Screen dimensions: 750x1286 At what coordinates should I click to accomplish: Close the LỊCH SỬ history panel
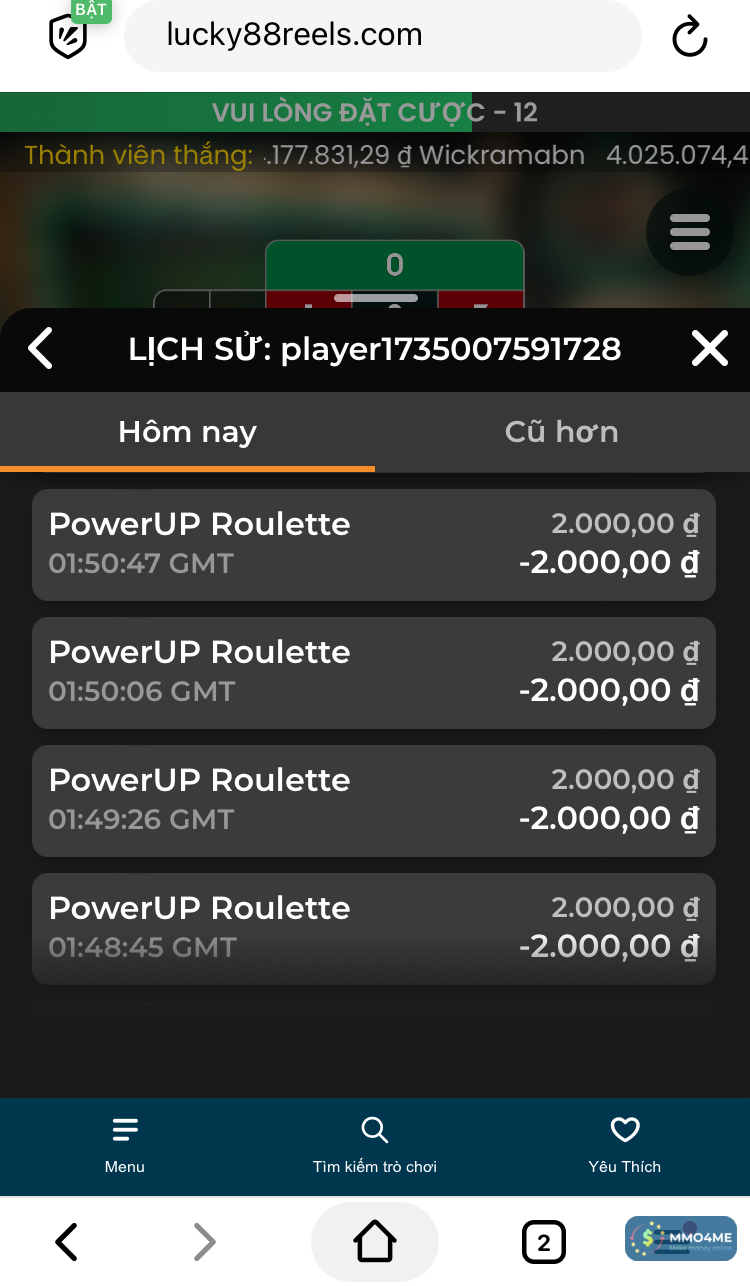pos(709,349)
